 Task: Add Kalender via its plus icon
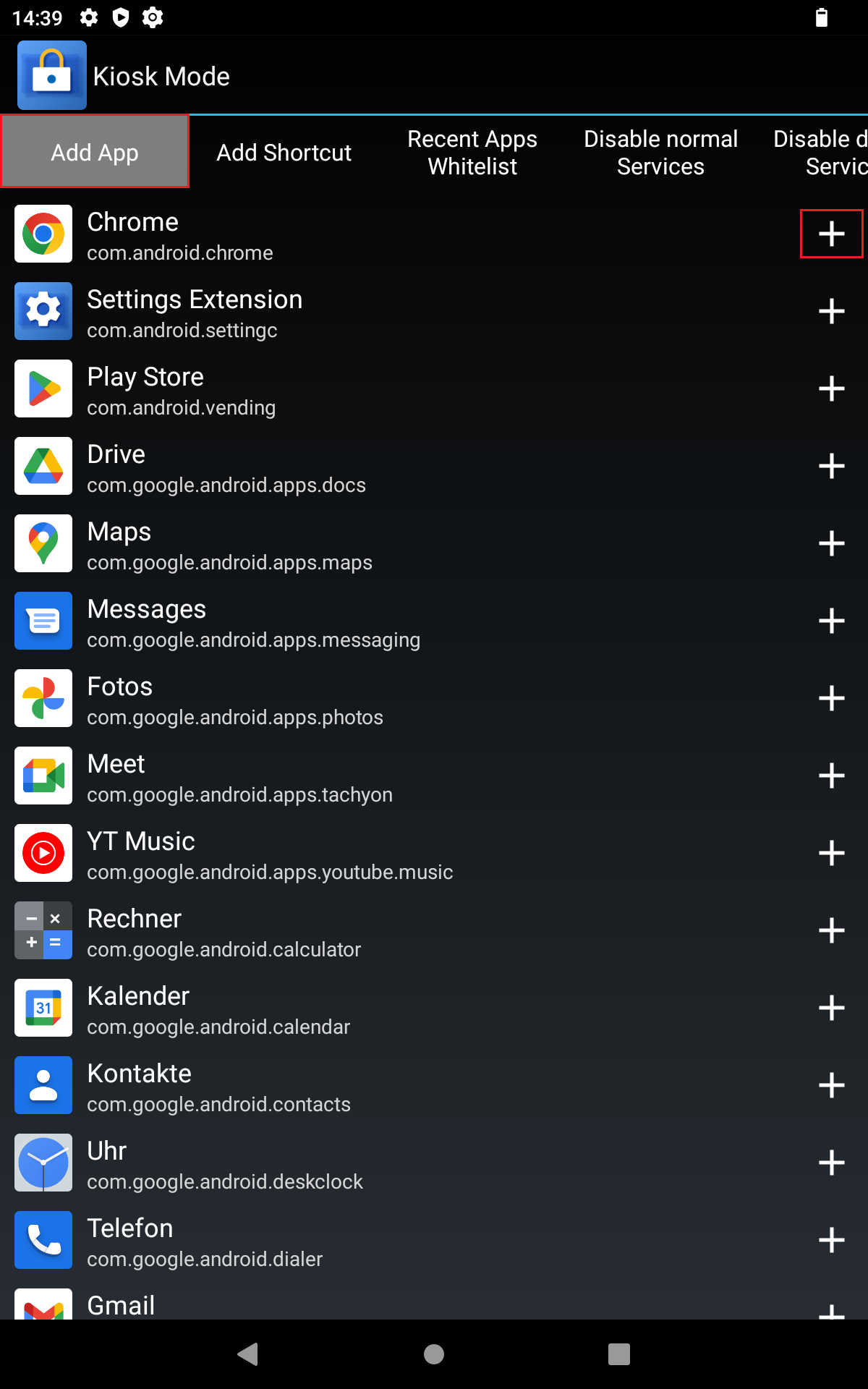point(831,1008)
